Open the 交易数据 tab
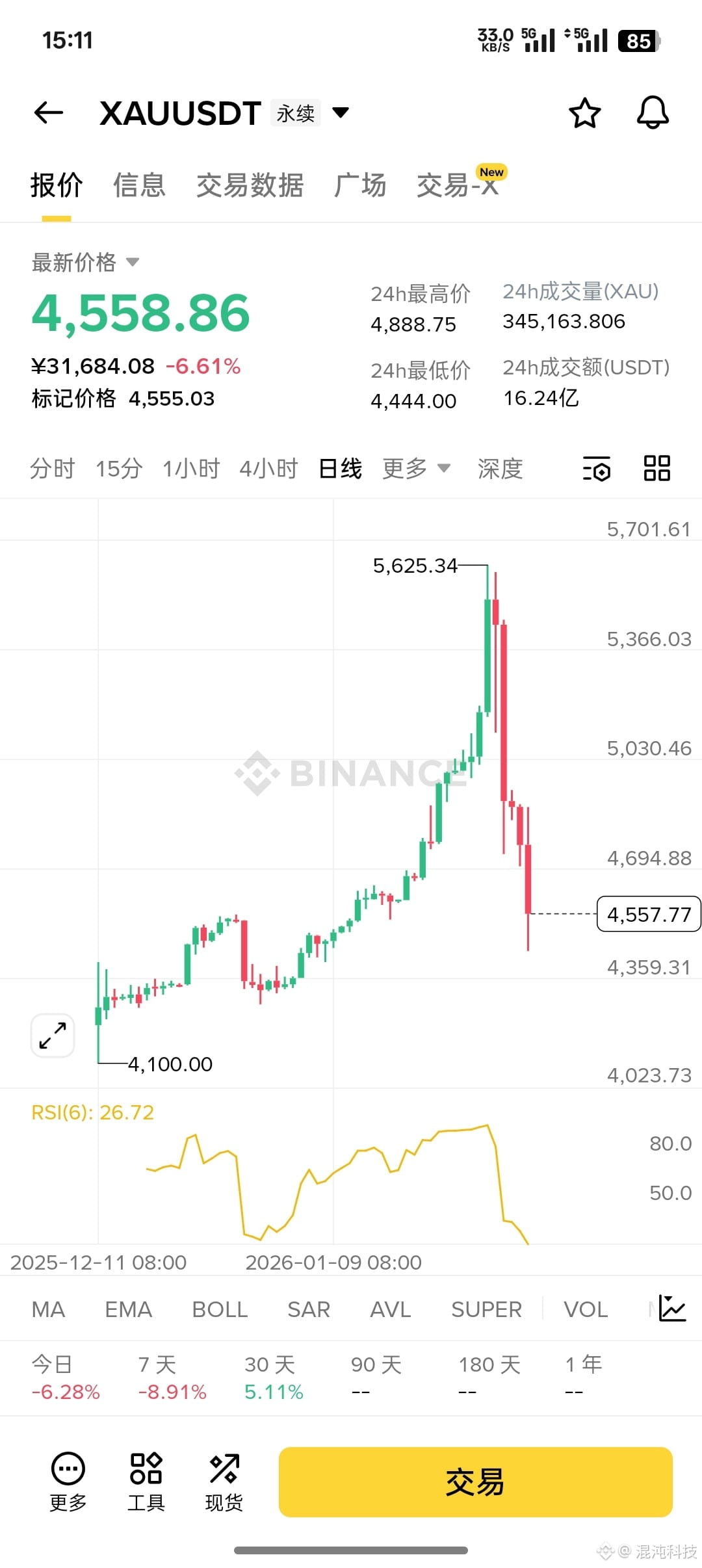This screenshot has height=1568, width=702. click(250, 185)
